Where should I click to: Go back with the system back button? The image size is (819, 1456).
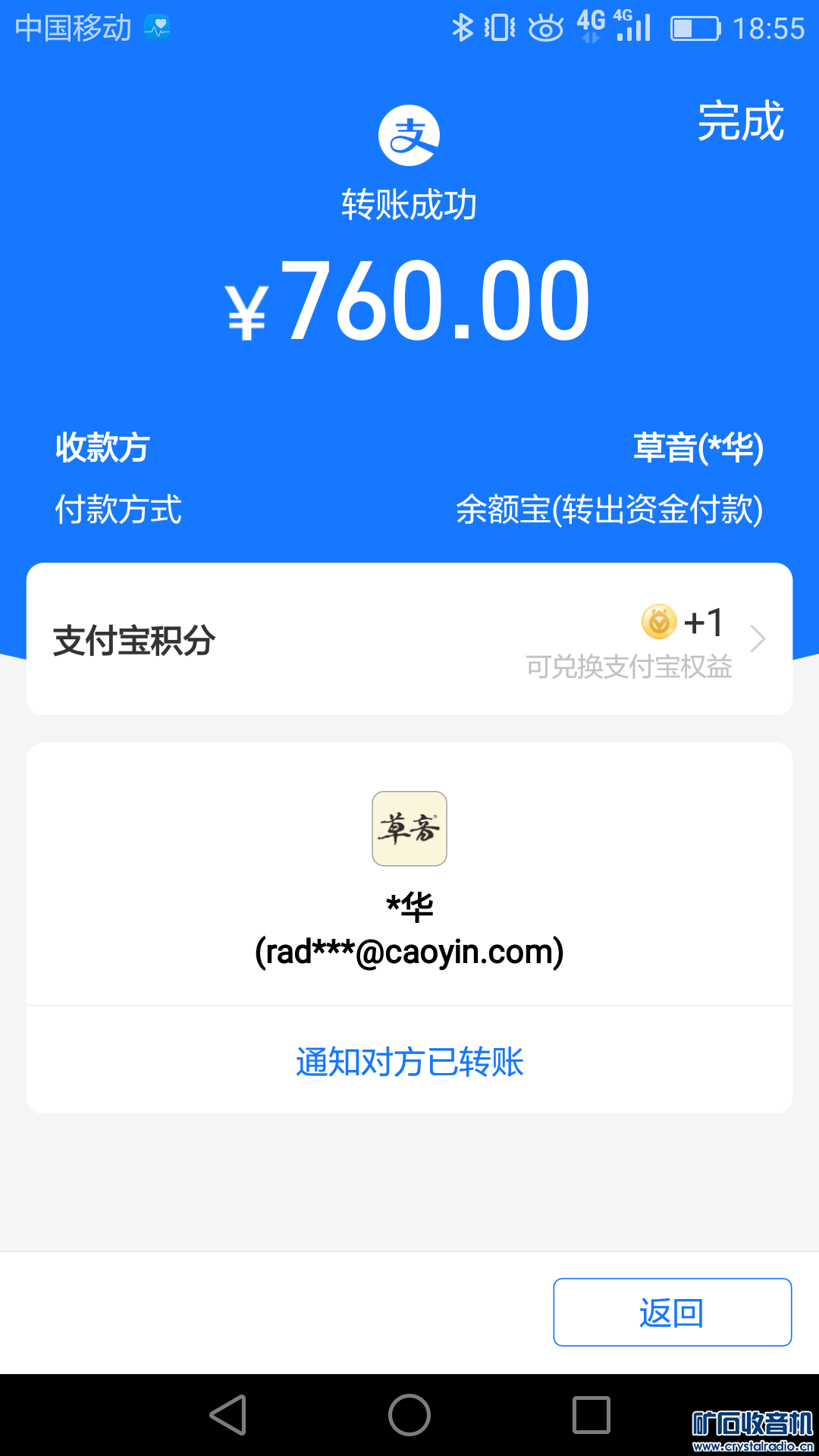coord(228,1415)
